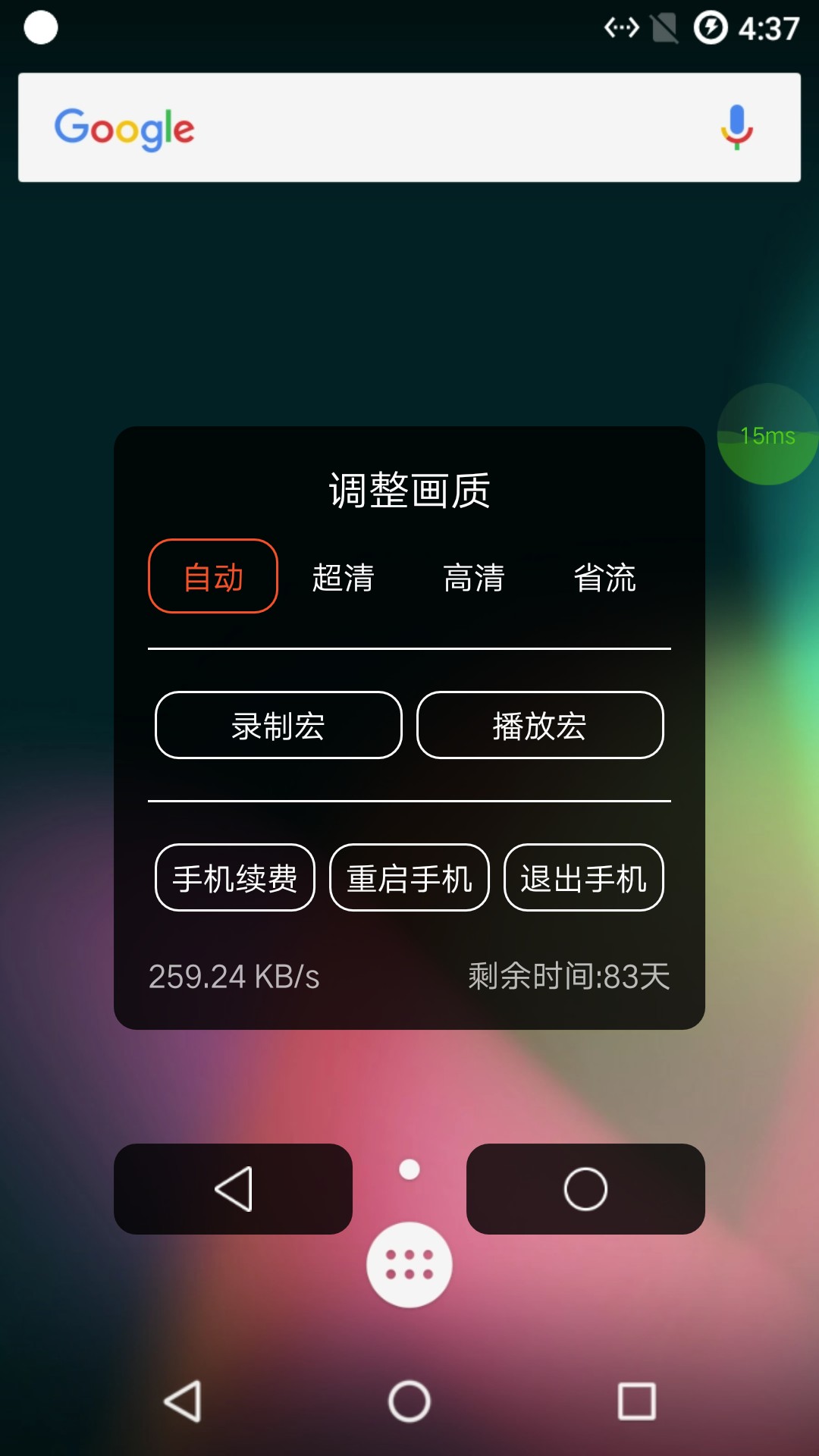Tap the 播放宏 button
The width and height of the screenshot is (819, 1456).
(540, 726)
